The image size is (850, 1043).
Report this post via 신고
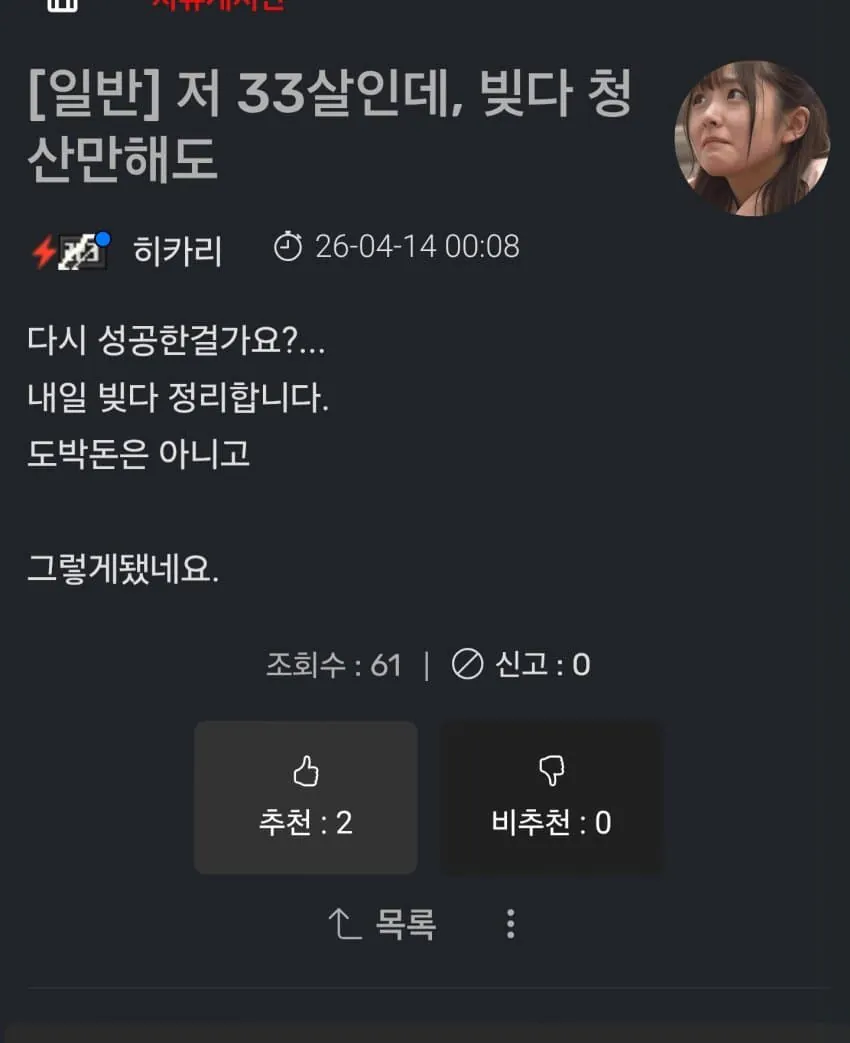click(521, 665)
